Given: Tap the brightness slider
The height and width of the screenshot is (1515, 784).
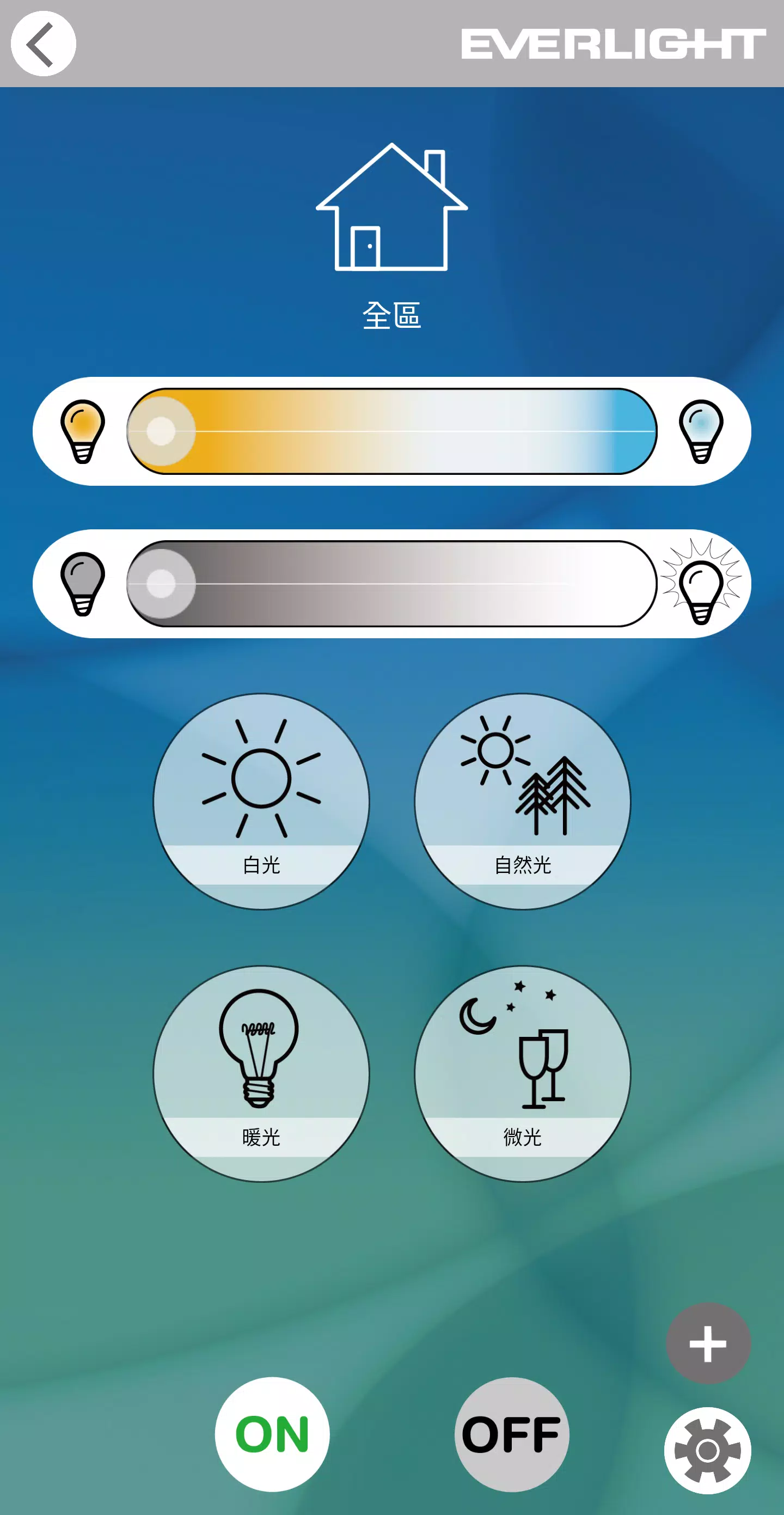Looking at the screenshot, I should coord(391,583).
